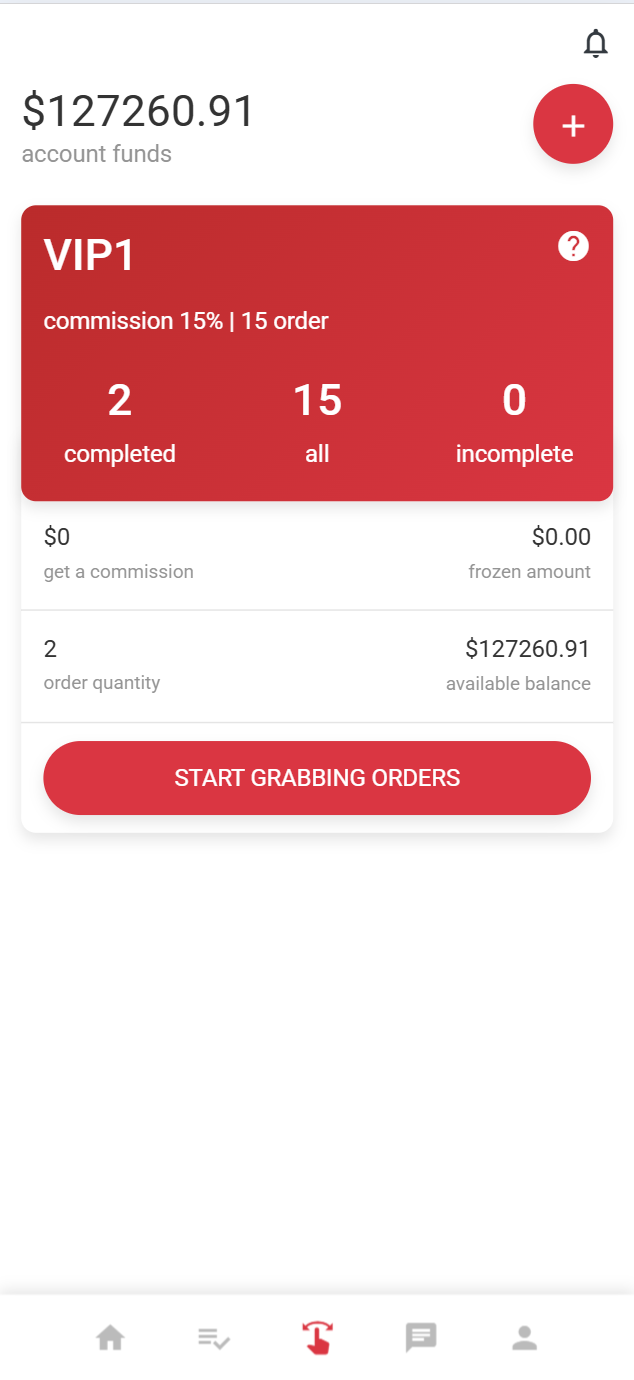
Task: Open the VIP1 help question mark
Action: click(574, 246)
